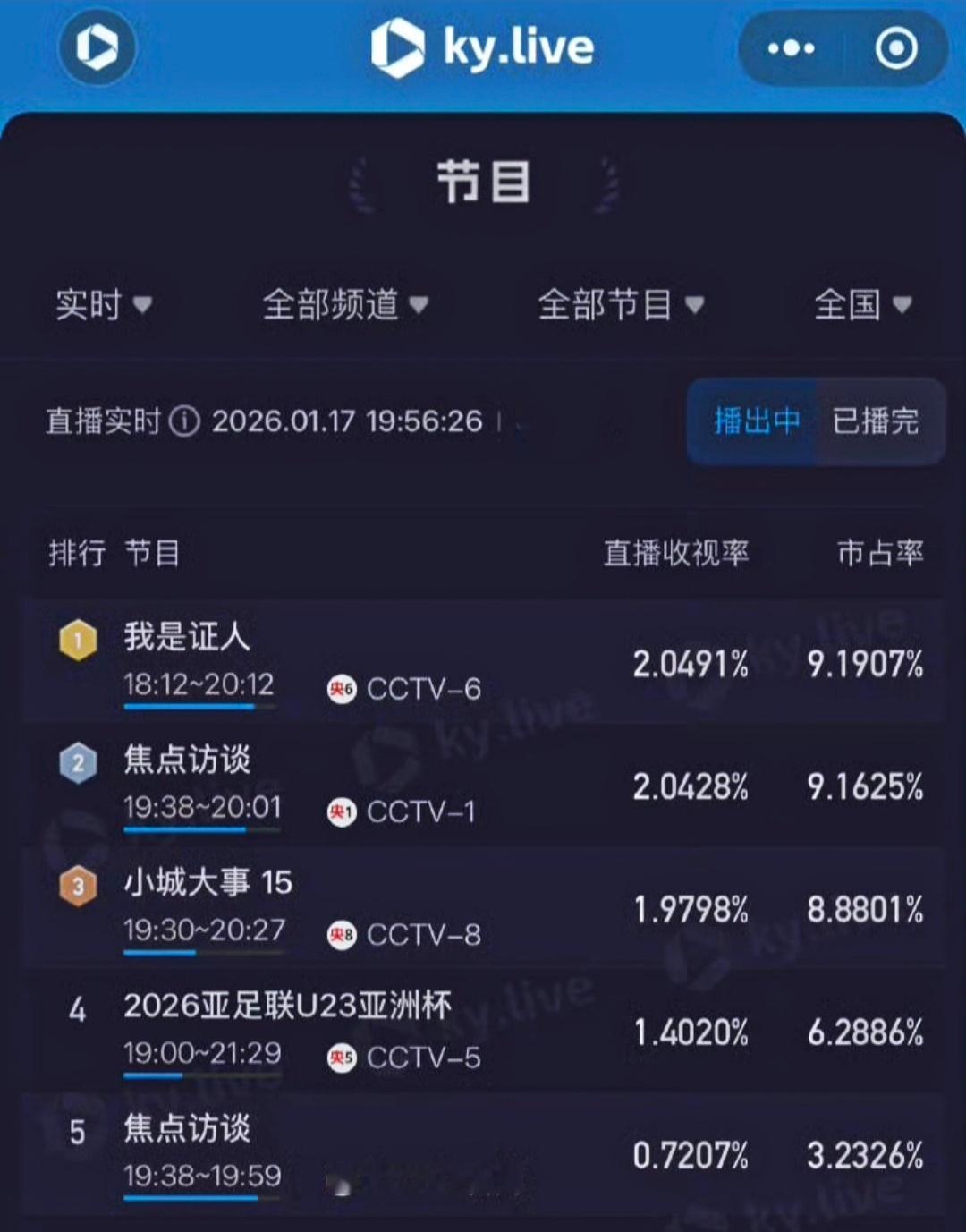Open the ••• more options menu
Screen dimensions: 966x1232
[791, 49]
